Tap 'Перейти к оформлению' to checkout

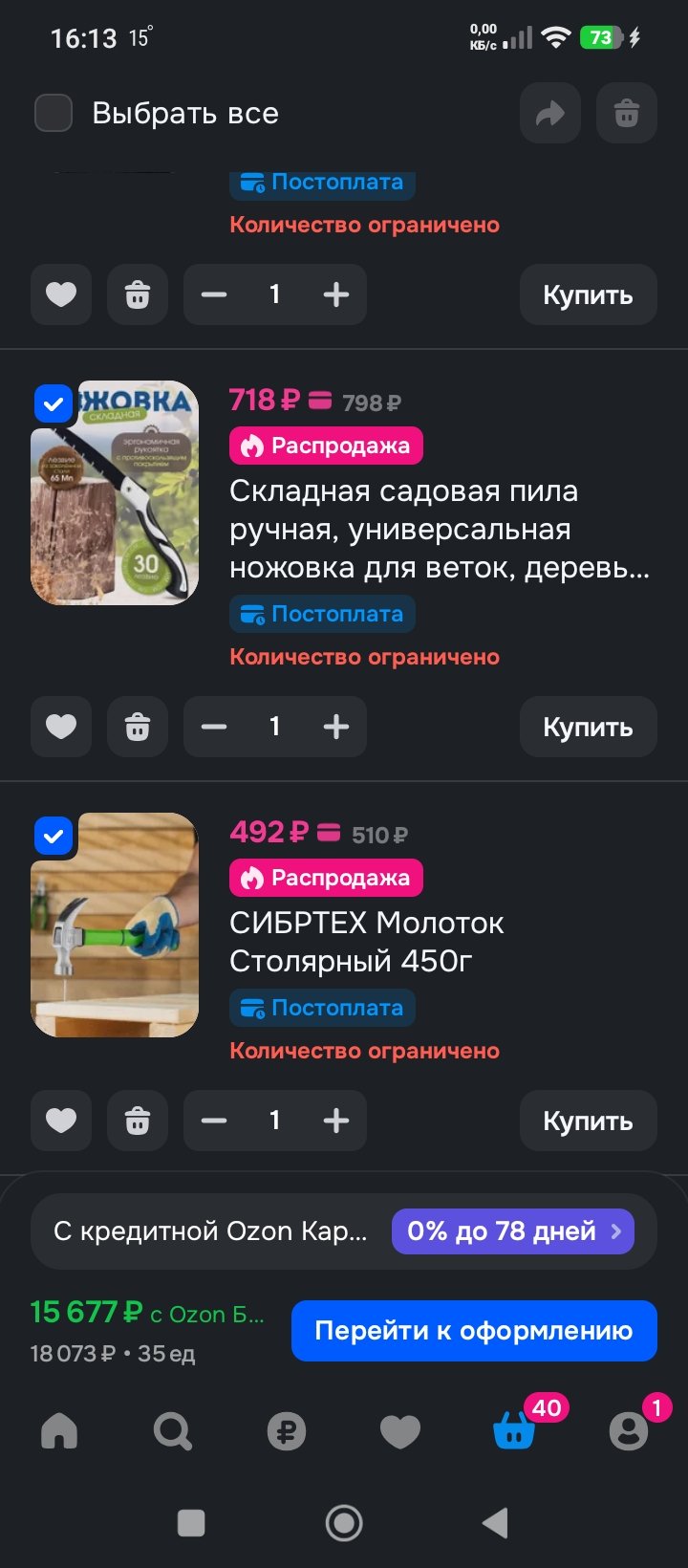pyautogui.click(x=474, y=1330)
